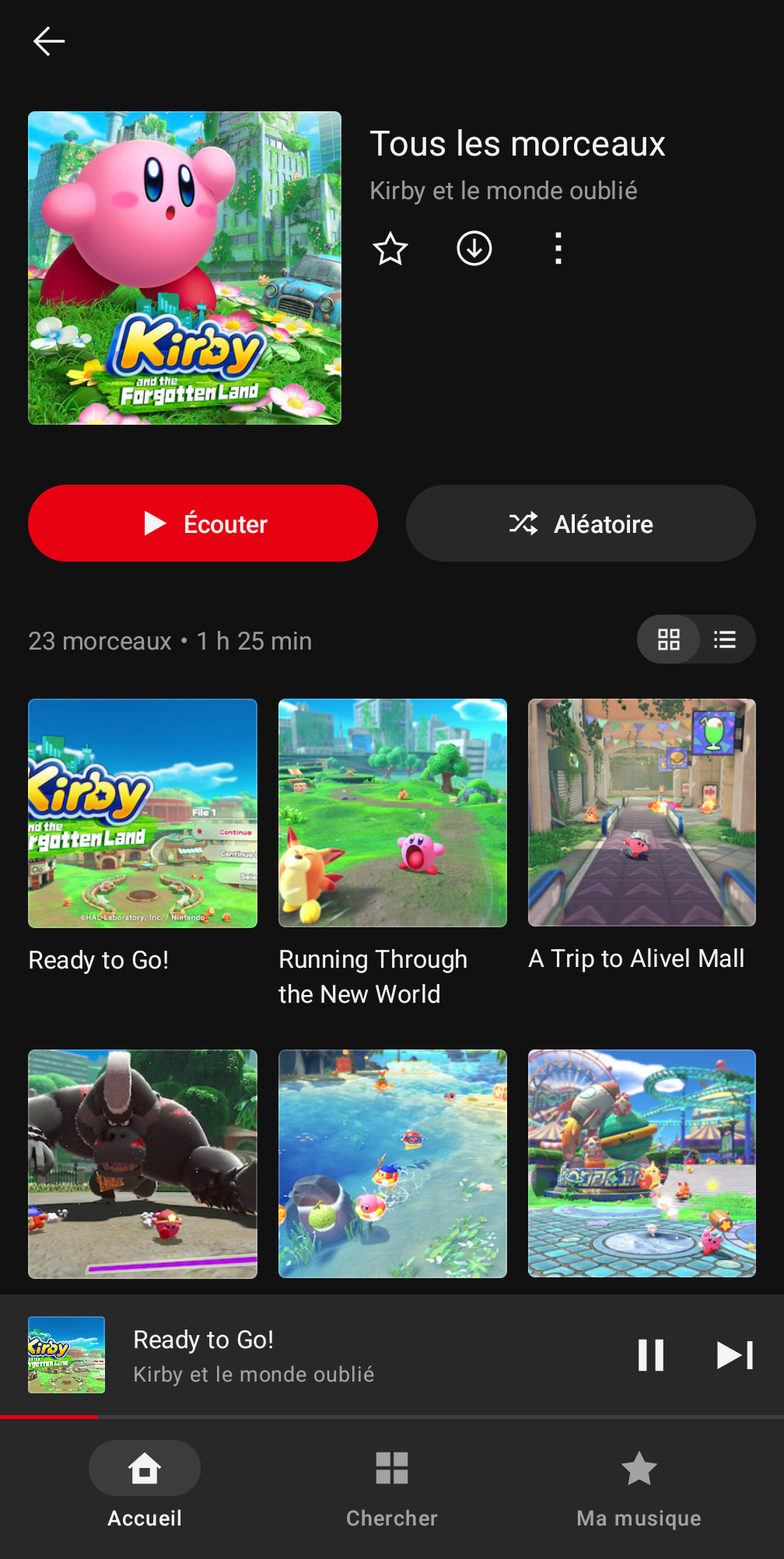The height and width of the screenshot is (1559, 784).
Task: Go back using the top arrow
Action: [48, 41]
